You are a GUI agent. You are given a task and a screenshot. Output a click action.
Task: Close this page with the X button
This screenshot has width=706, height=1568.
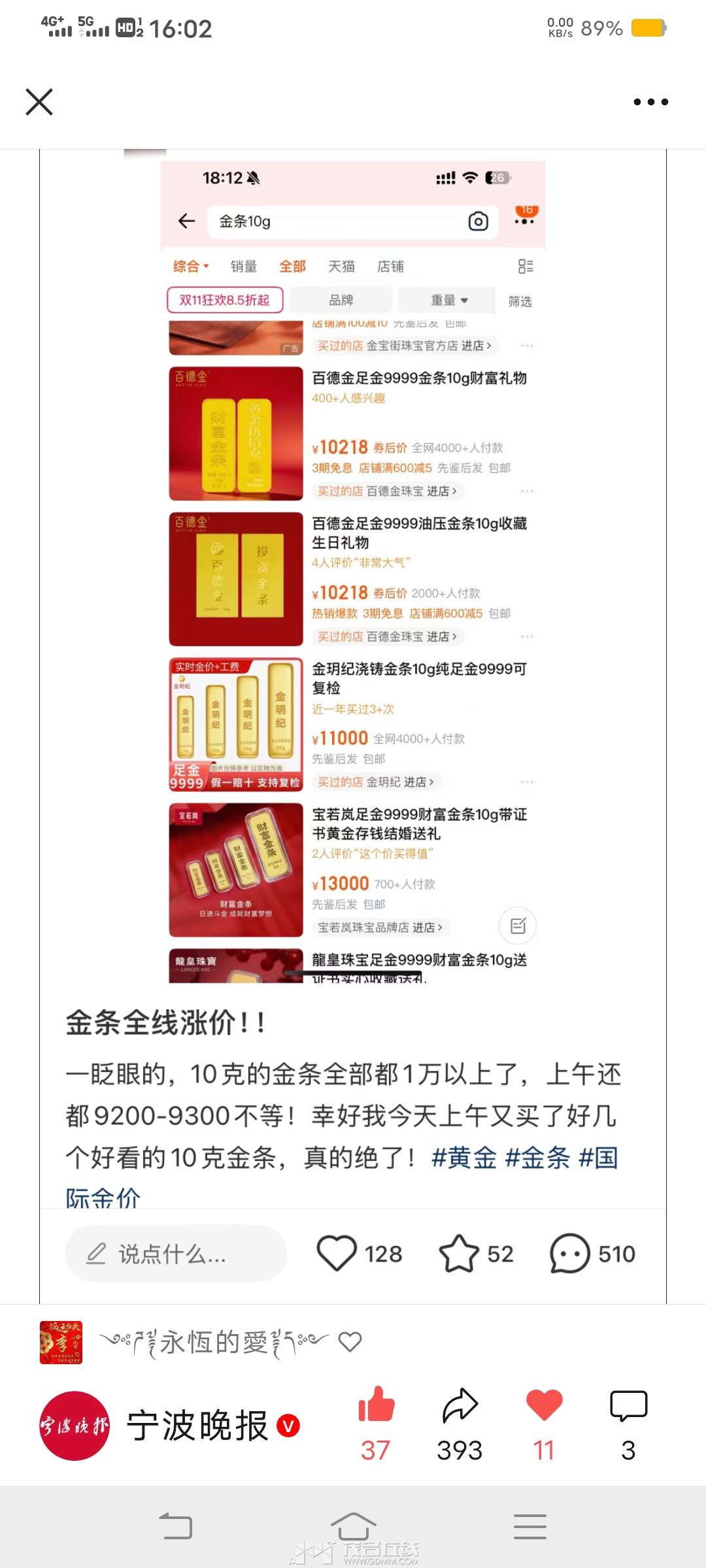click(x=39, y=102)
